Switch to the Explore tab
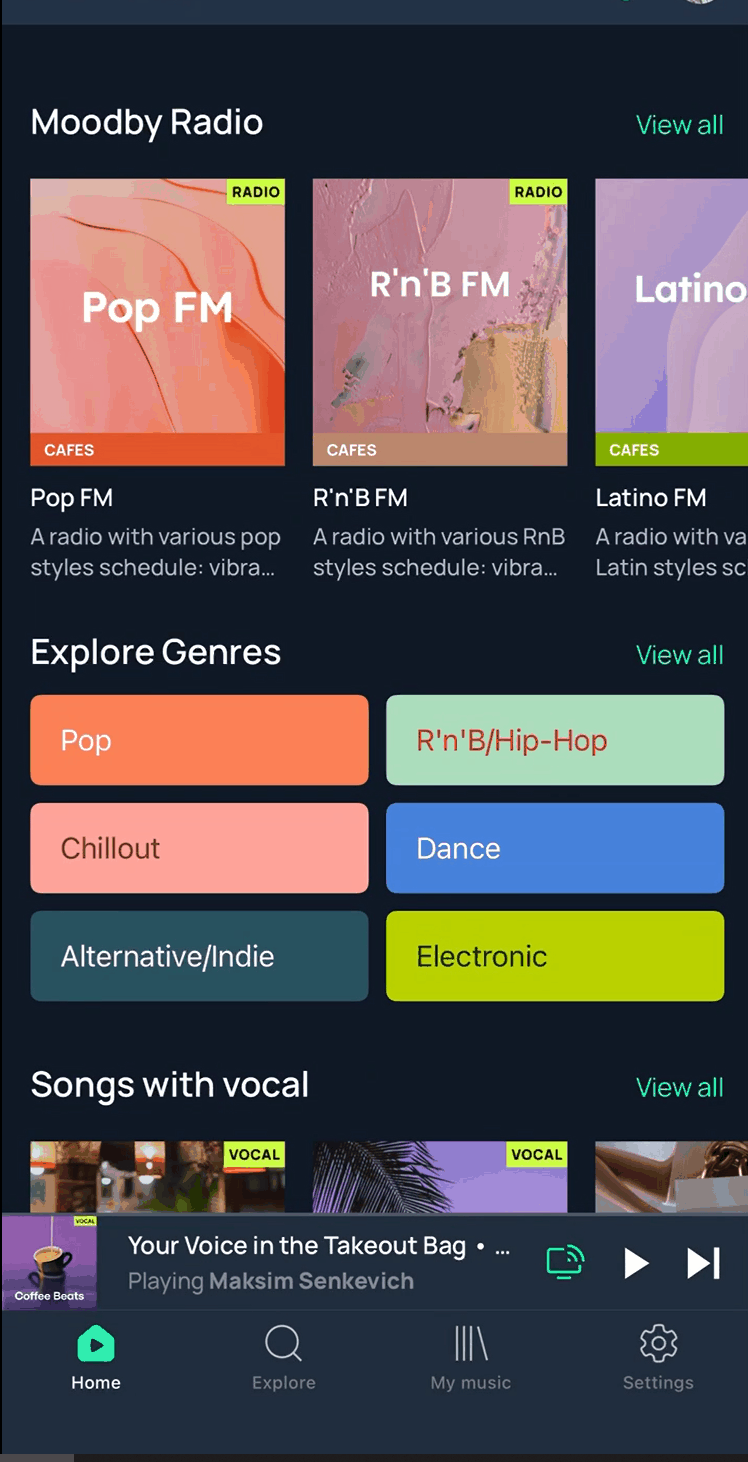The width and height of the screenshot is (748, 1462). pyautogui.click(x=283, y=1358)
